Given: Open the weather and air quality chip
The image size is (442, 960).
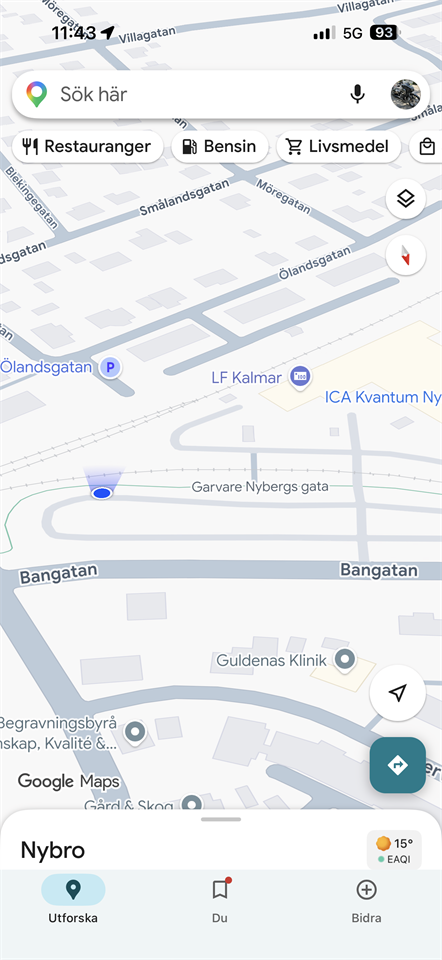Looking at the screenshot, I should pos(394,850).
